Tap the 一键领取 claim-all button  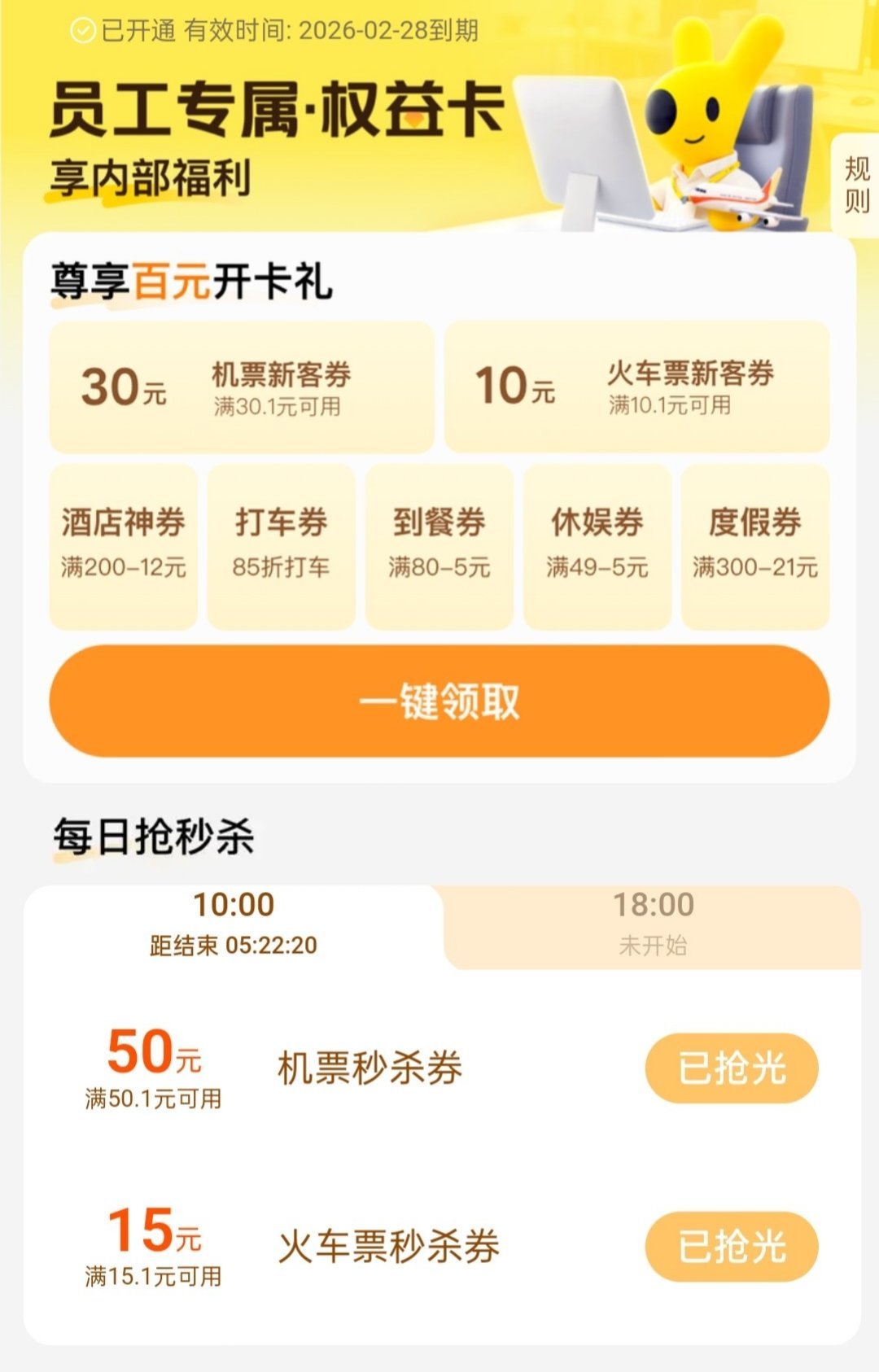point(439,701)
